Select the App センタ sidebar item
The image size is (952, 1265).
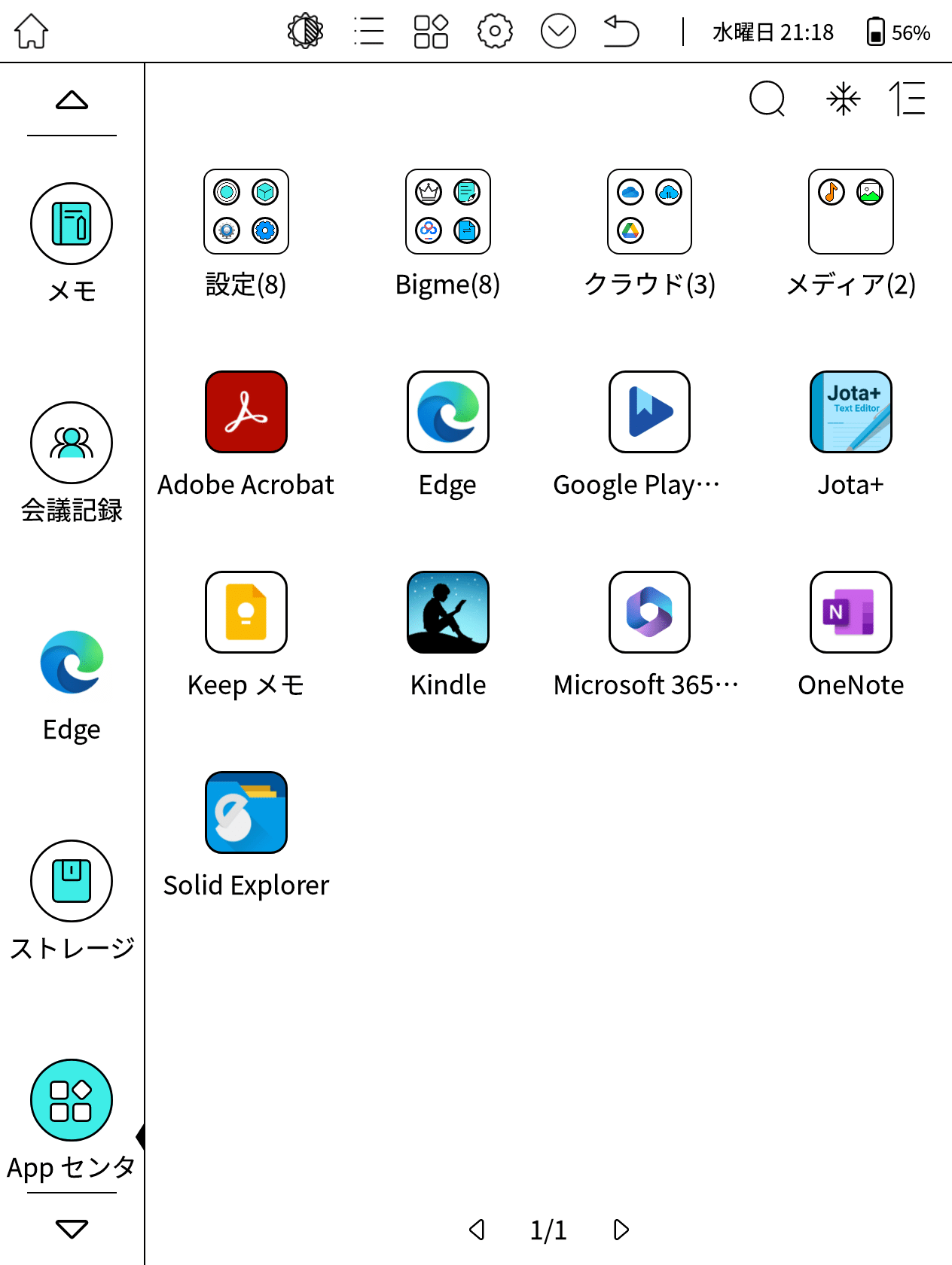pos(72,1100)
